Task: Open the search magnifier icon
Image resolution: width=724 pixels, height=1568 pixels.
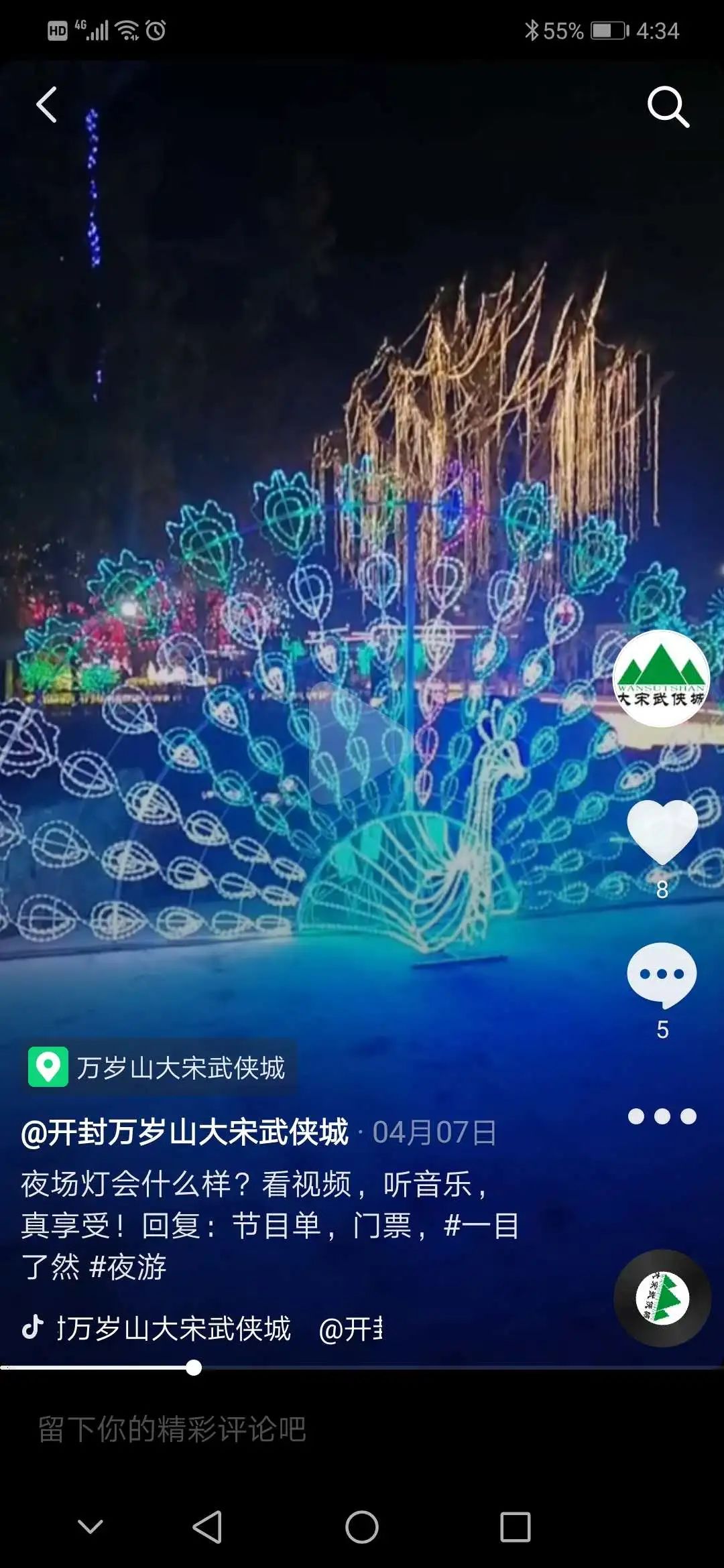Action: [668, 106]
